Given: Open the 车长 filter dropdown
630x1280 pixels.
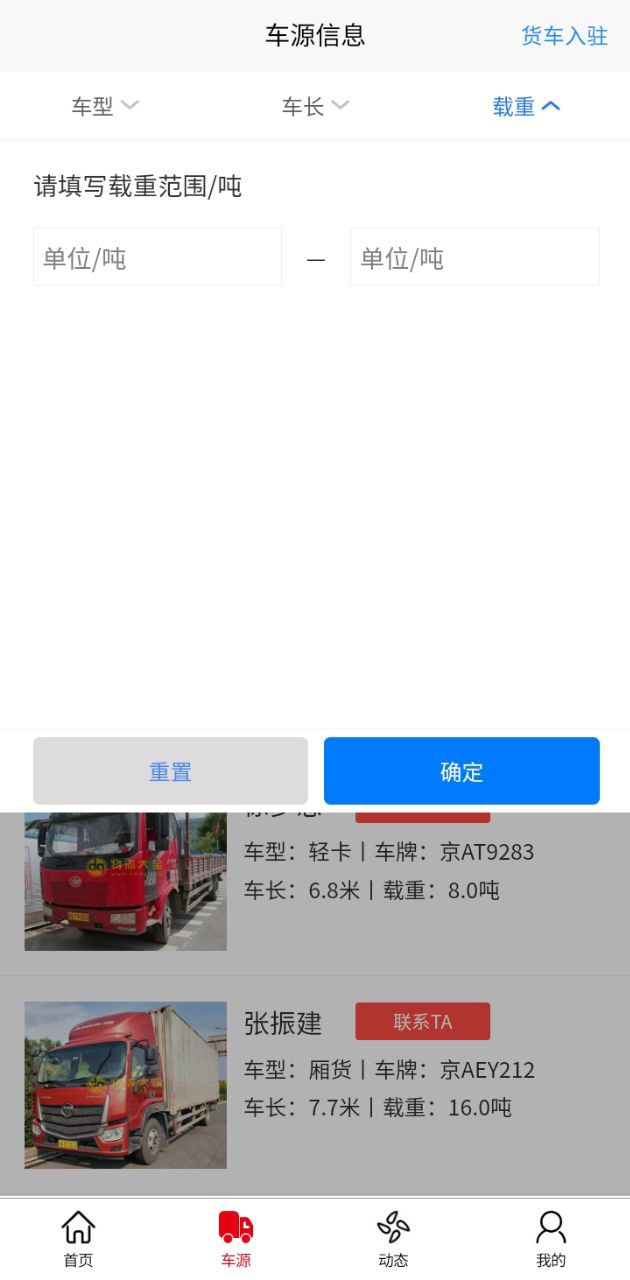Looking at the screenshot, I should [315, 106].
